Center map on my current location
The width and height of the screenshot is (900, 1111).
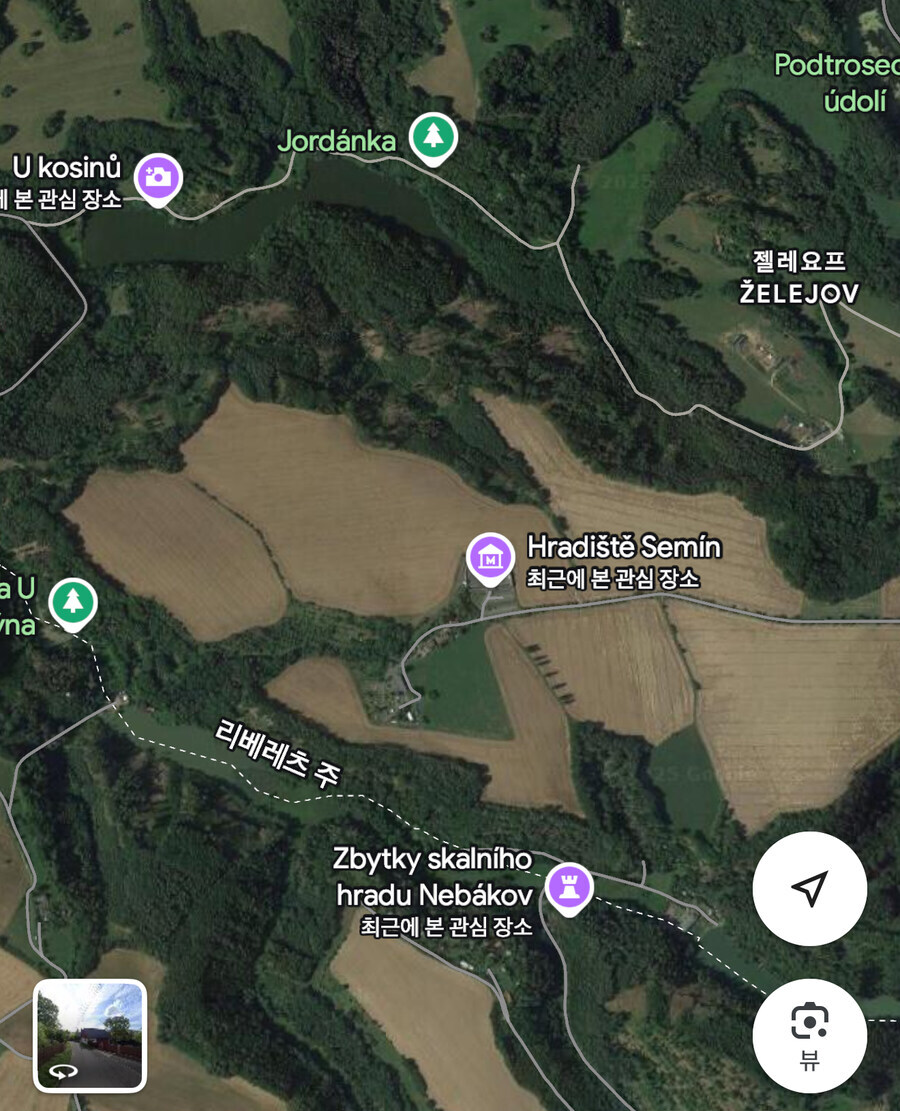[x=809, y=889]
